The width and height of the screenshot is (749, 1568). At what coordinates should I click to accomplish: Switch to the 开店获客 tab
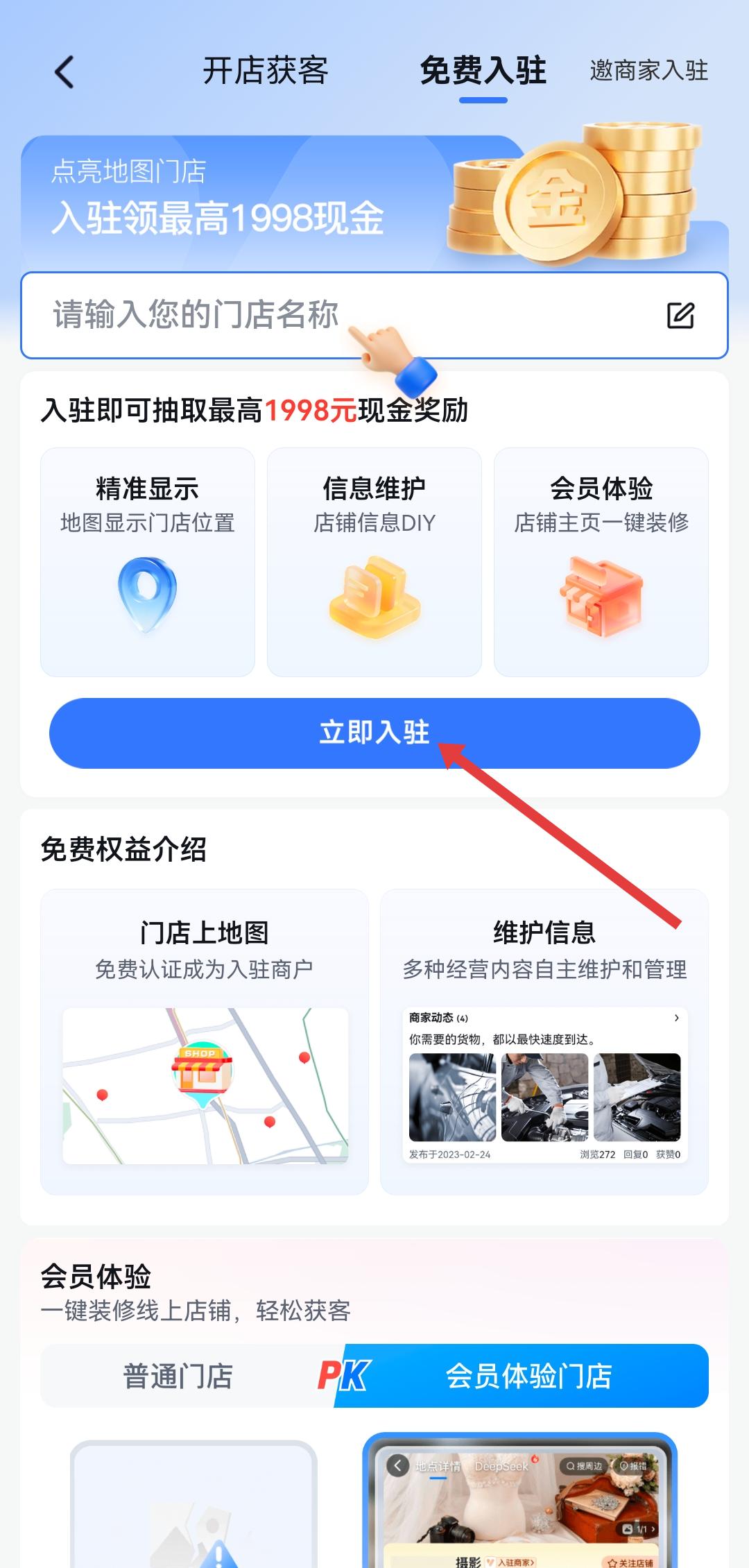265,71
